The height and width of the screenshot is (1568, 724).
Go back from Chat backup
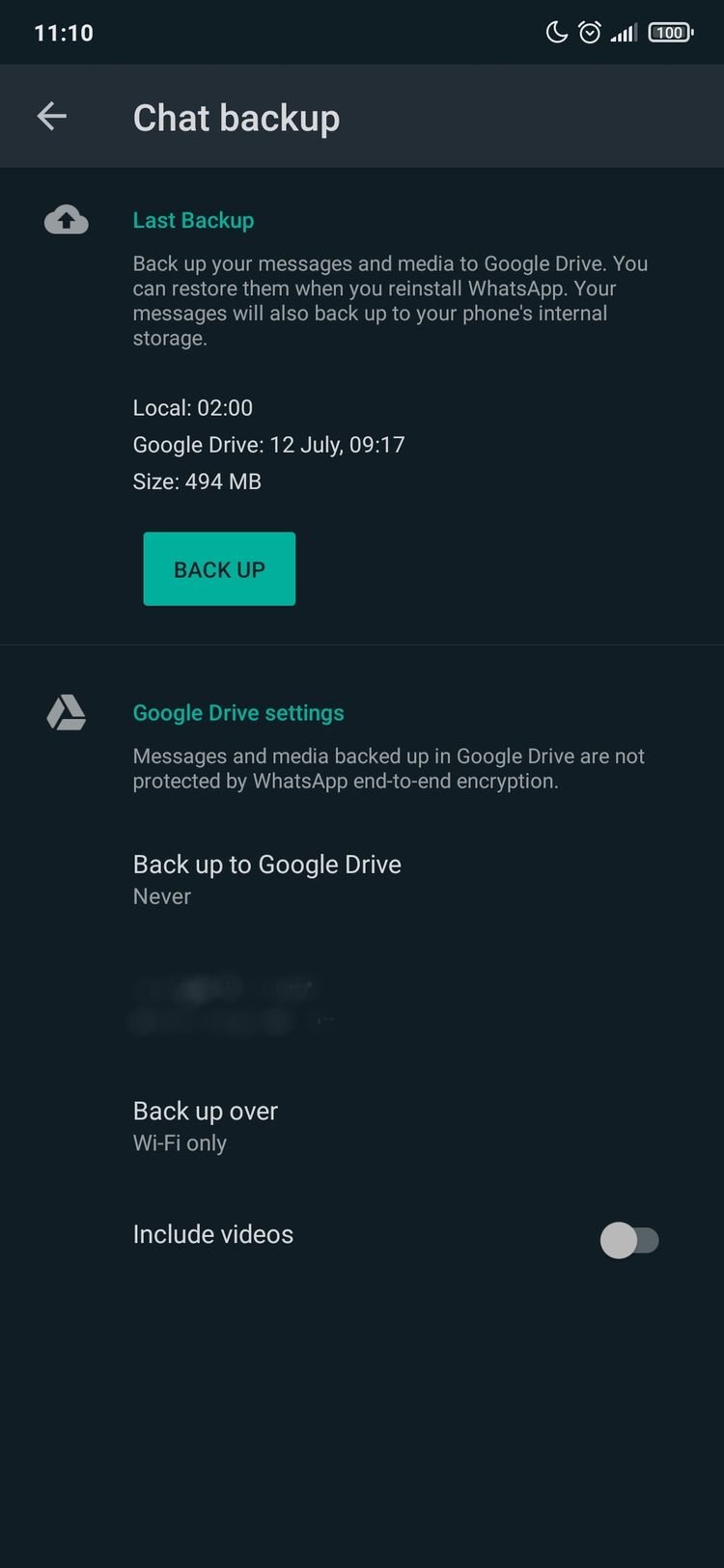52,117
